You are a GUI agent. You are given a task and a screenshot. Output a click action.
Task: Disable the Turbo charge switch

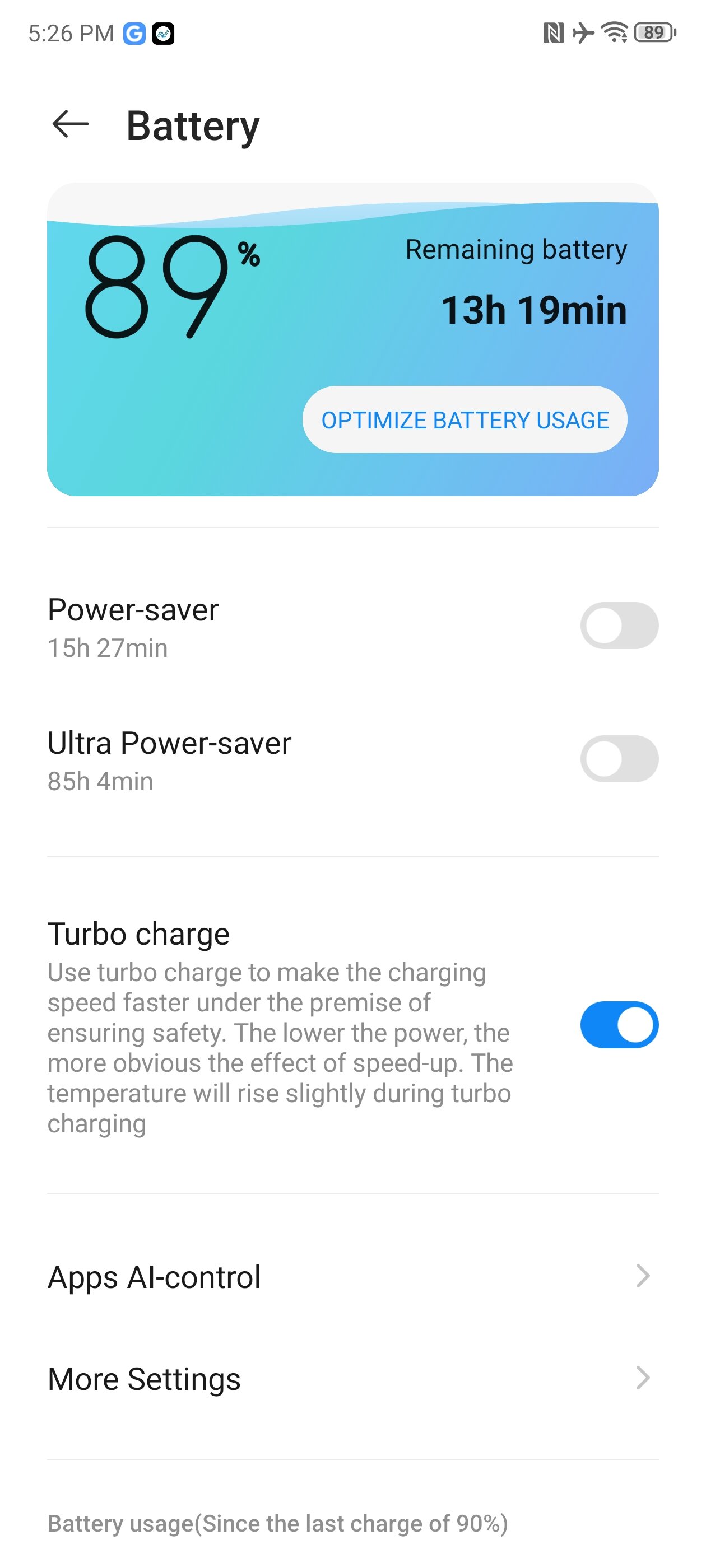tap(619, 1024)
